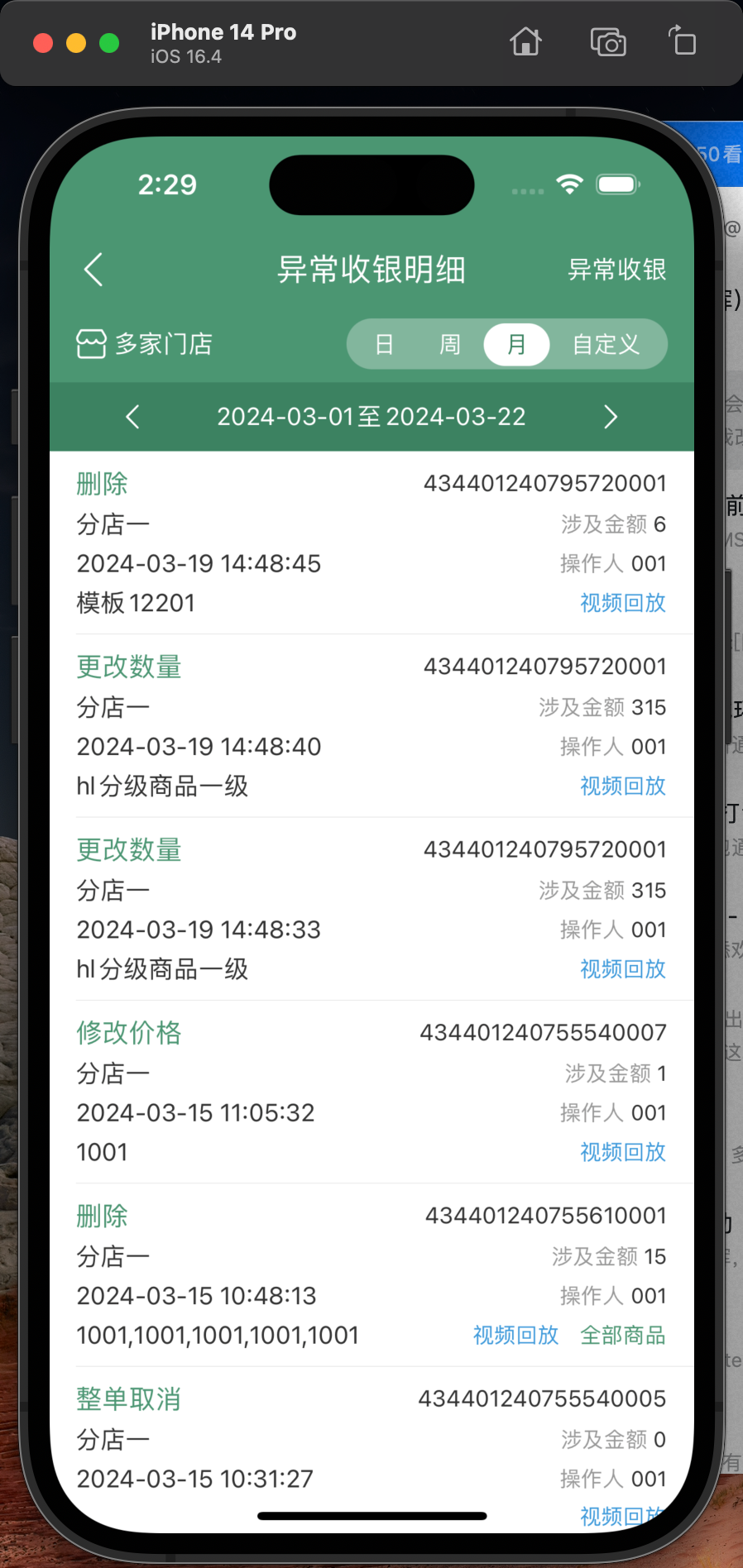Open 视频回放 for the 10:48:13 删除 record

pyautogui.click(x=516, y=1335)
